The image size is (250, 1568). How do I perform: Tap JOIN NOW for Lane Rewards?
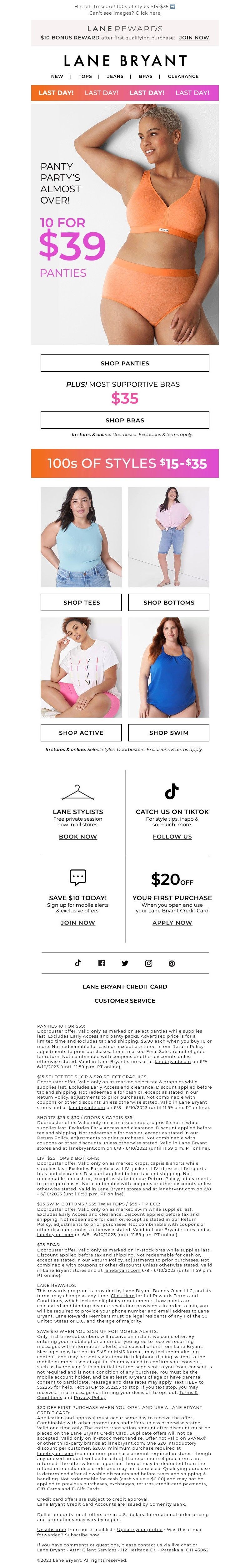193,38
